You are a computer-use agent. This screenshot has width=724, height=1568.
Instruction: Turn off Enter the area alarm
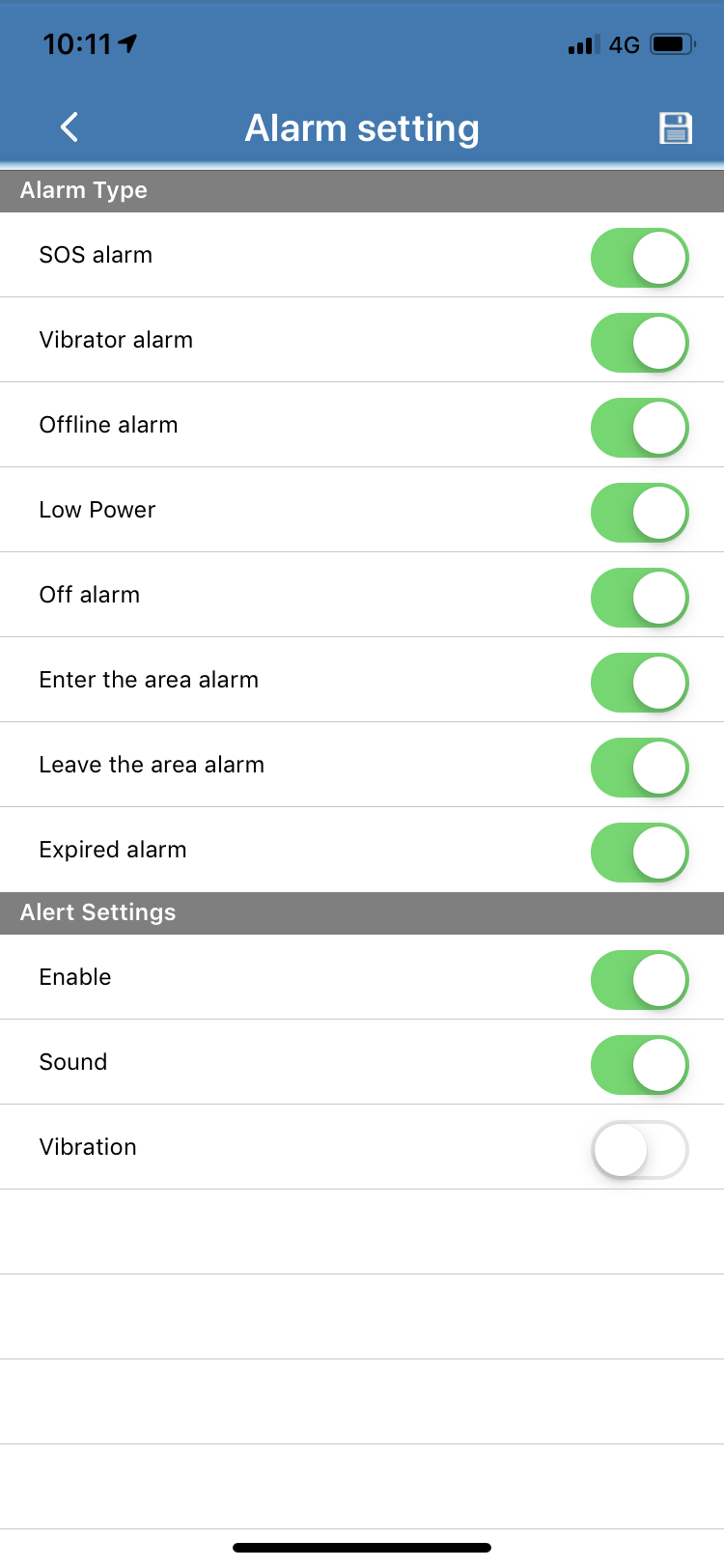639,683
